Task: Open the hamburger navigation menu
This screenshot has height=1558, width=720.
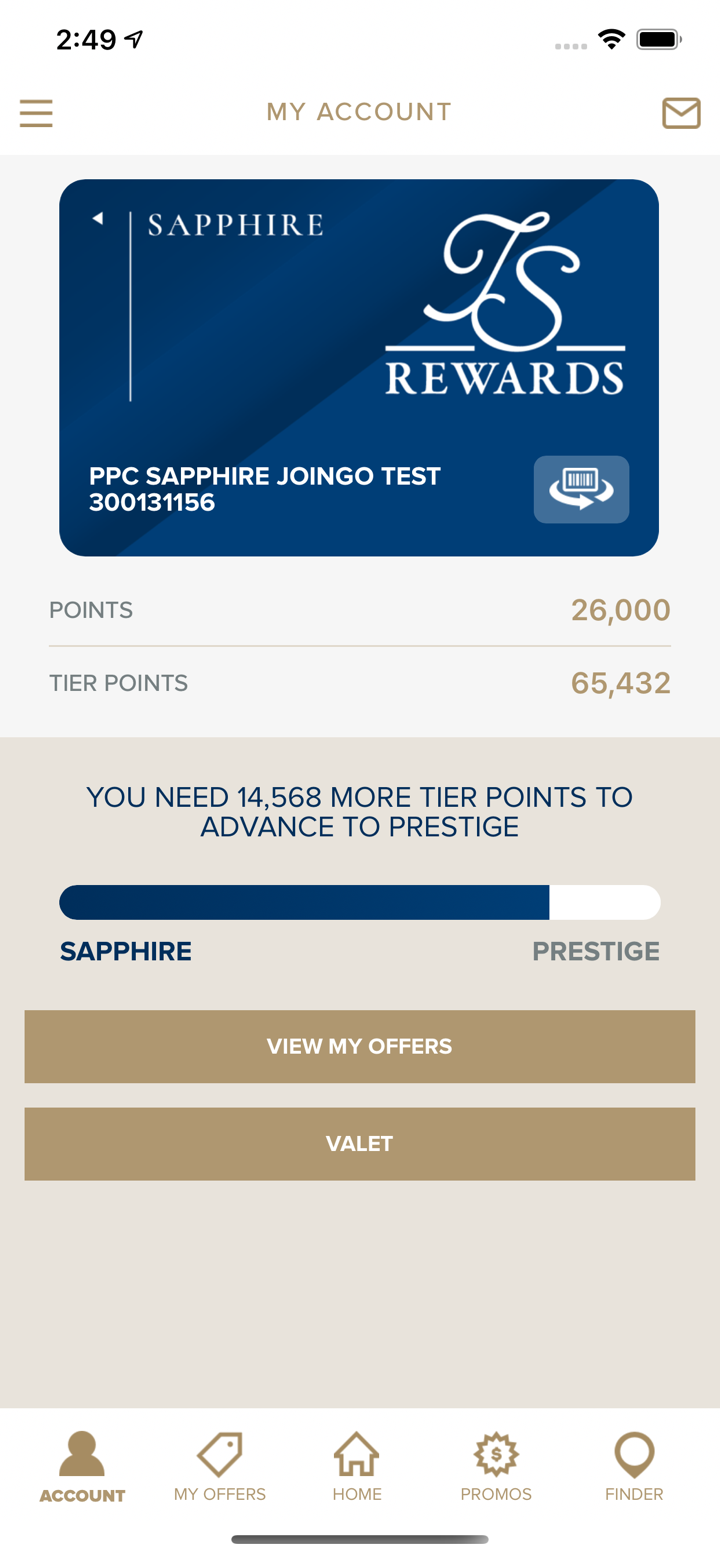Action: 36,113
